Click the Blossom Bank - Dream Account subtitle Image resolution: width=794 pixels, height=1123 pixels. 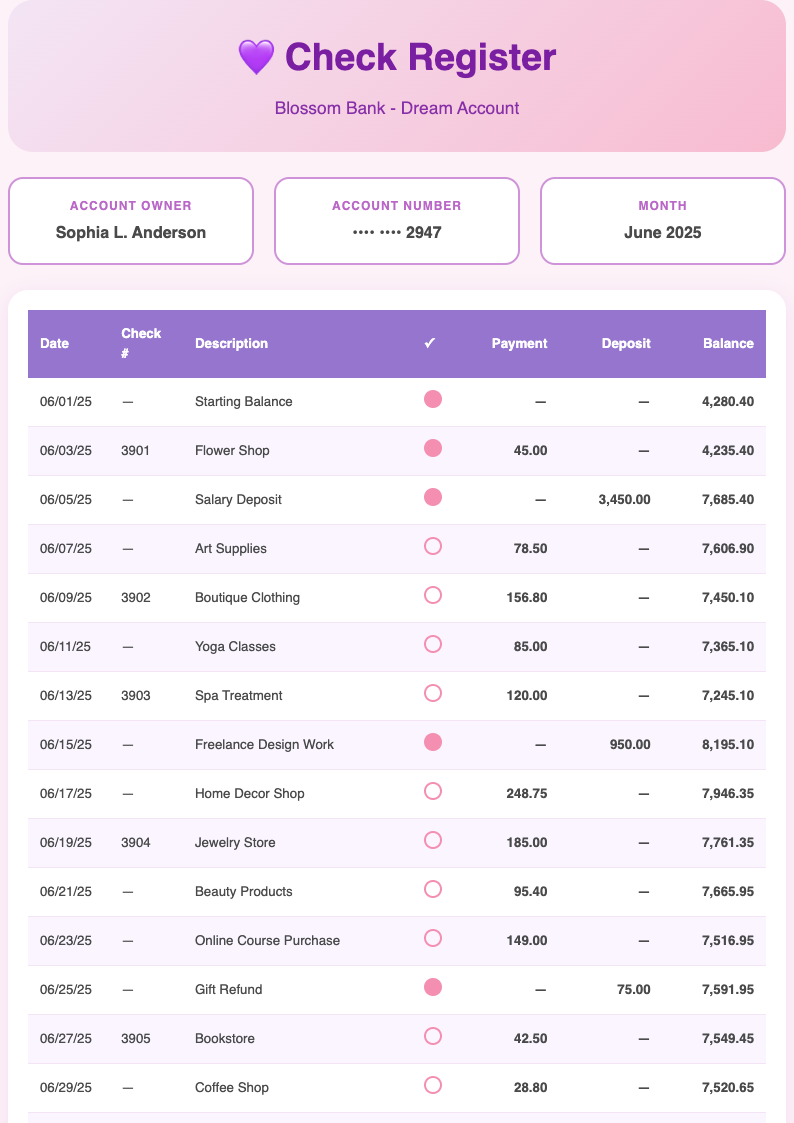click(x=397, y=108)
